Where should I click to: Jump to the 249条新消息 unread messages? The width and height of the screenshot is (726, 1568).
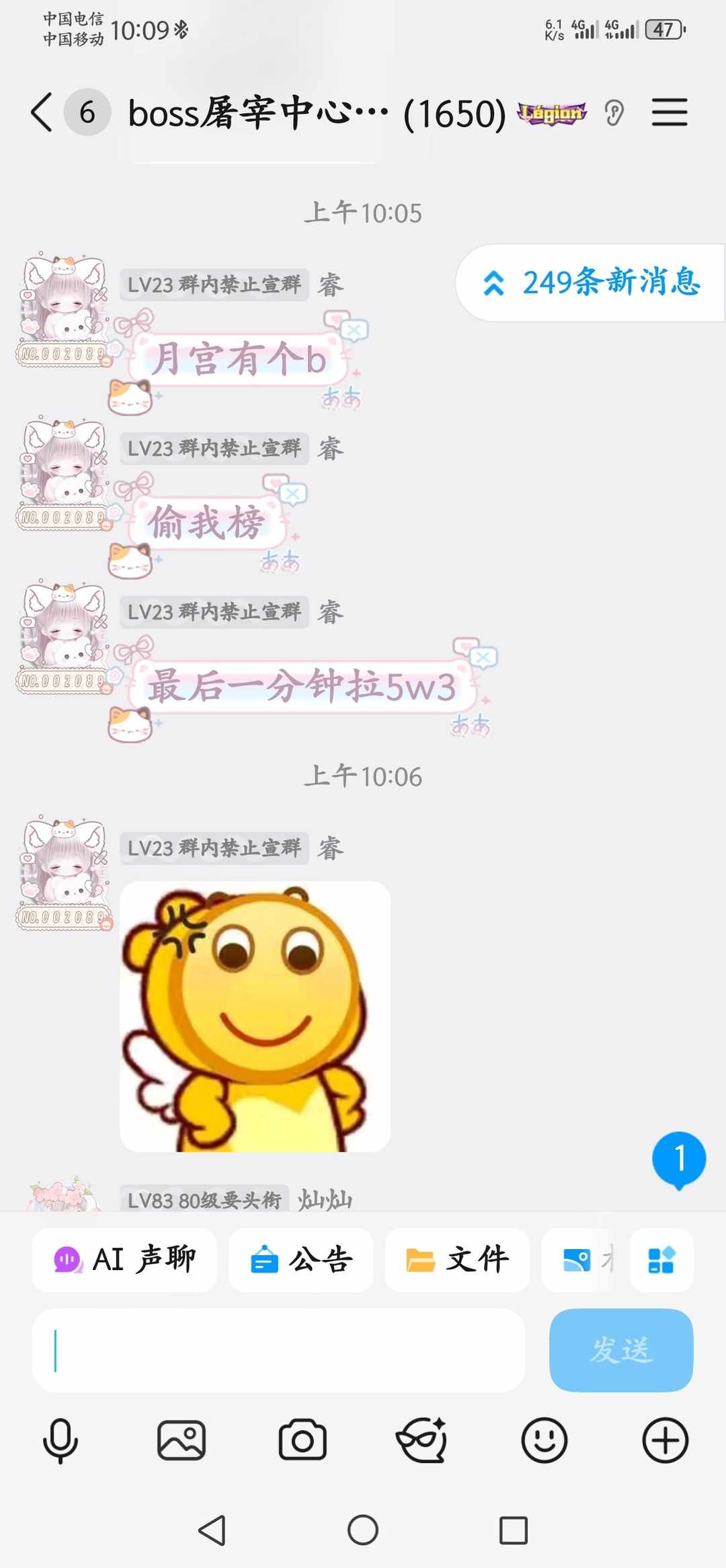592,283
